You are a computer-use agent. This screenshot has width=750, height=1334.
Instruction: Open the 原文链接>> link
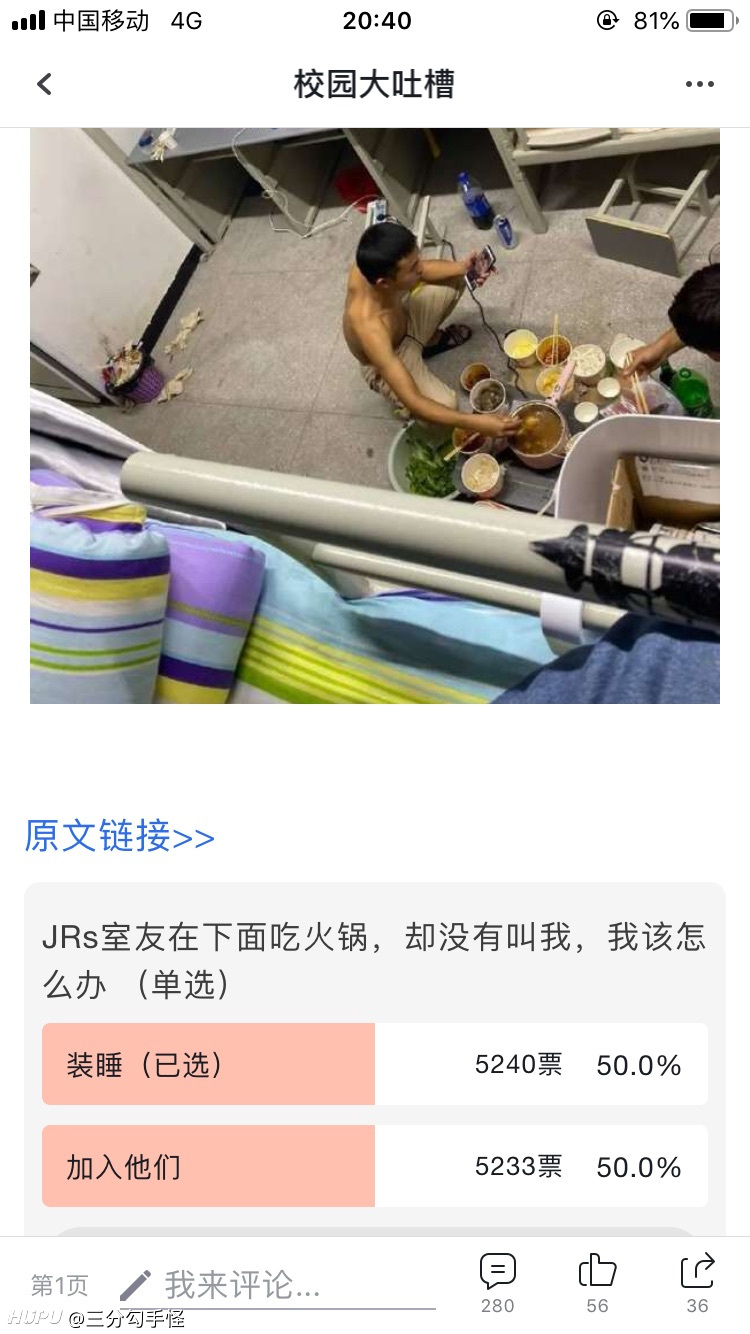[120, 836]
